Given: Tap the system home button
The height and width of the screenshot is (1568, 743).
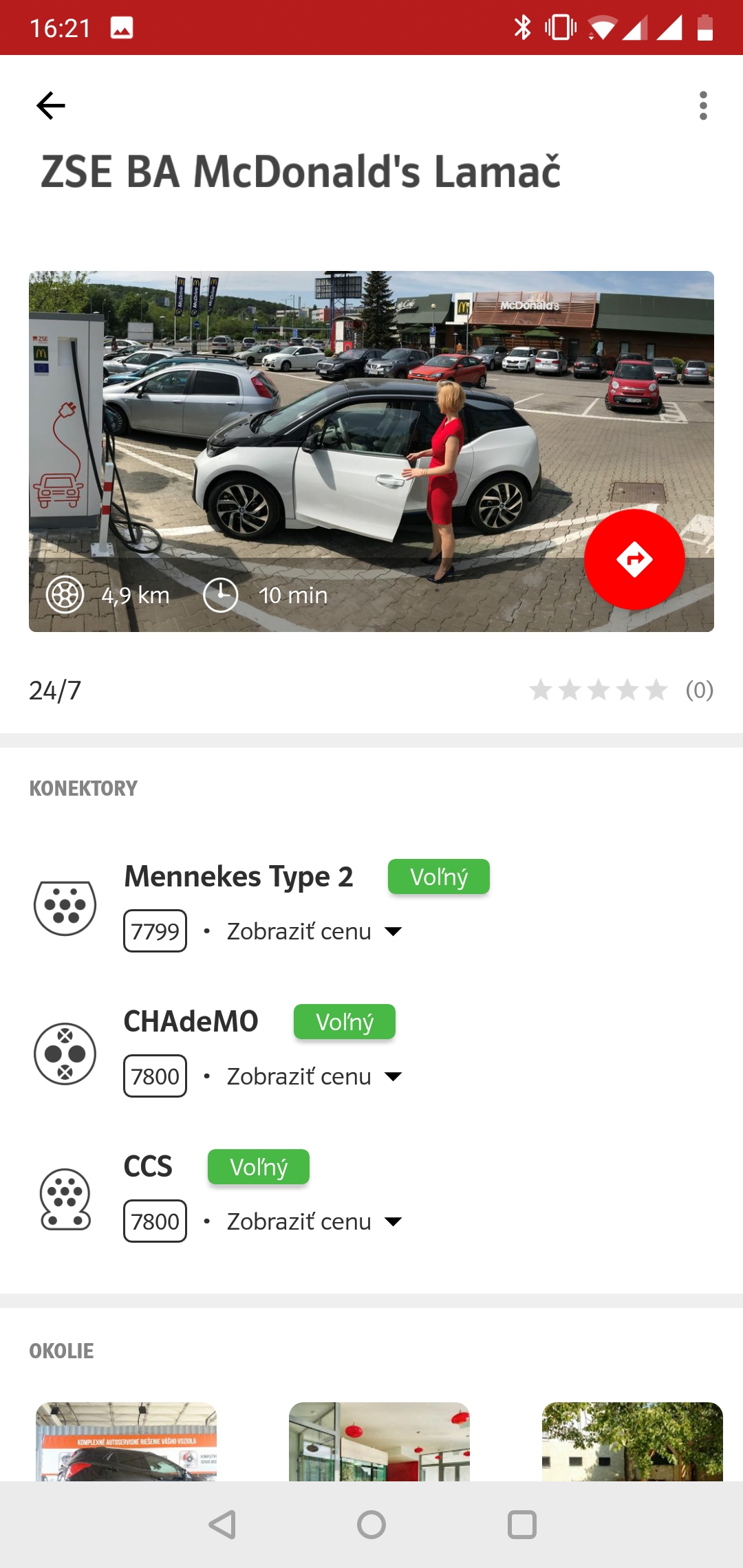Looking at the screenshot, I should coord(371,1525).
